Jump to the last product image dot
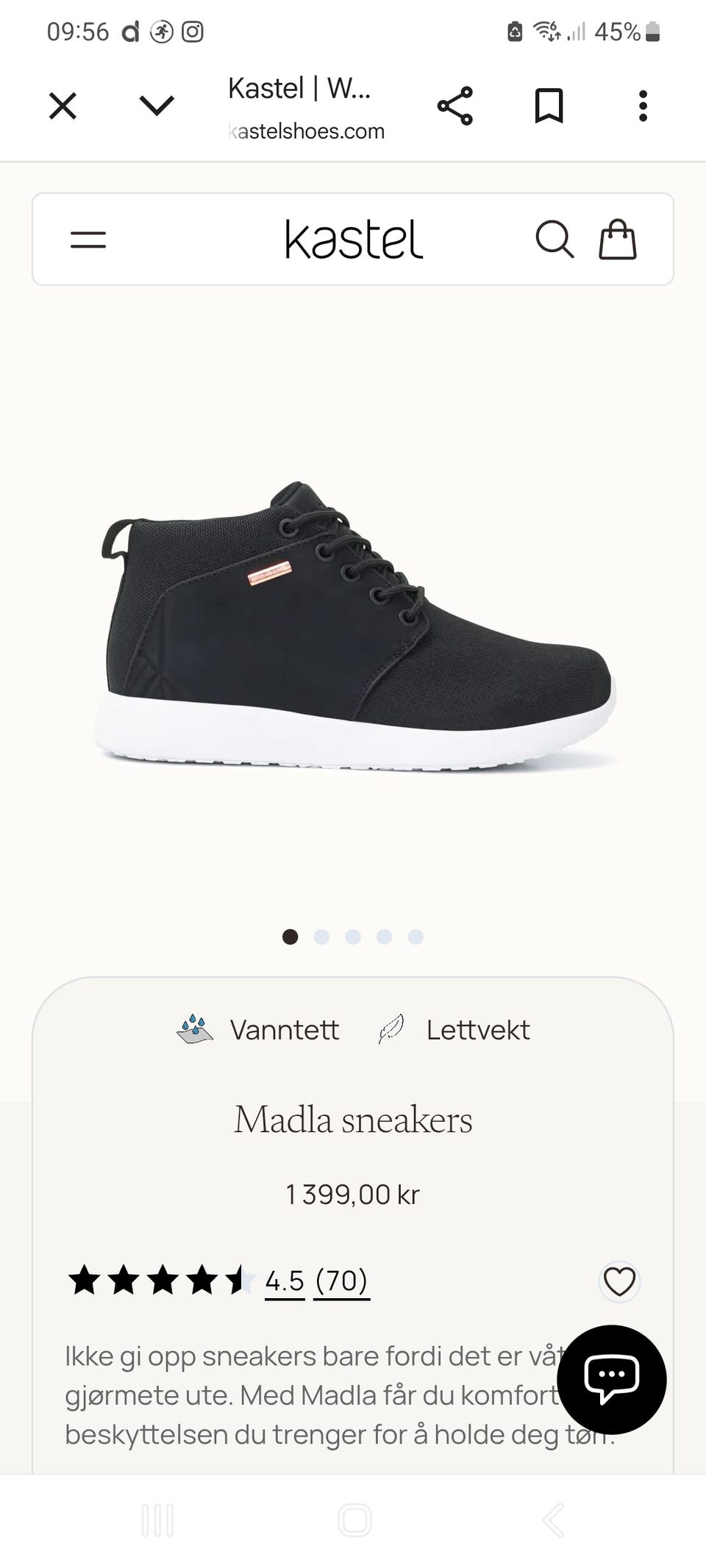The height and width of the screenshot is (1568, 706). tap(416, 937)
